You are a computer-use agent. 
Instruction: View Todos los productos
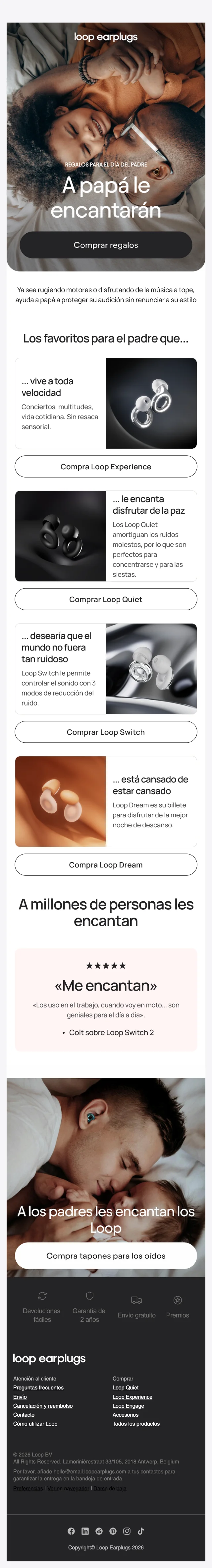pos(136,1424)
